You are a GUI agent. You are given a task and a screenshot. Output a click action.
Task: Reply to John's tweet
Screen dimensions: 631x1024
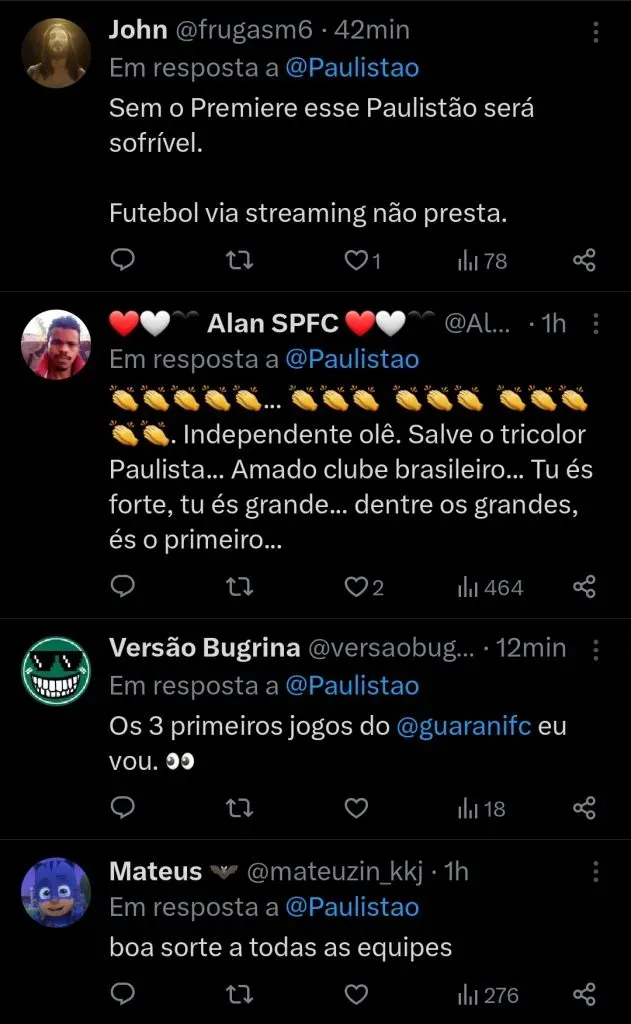[x=122, y=261]
